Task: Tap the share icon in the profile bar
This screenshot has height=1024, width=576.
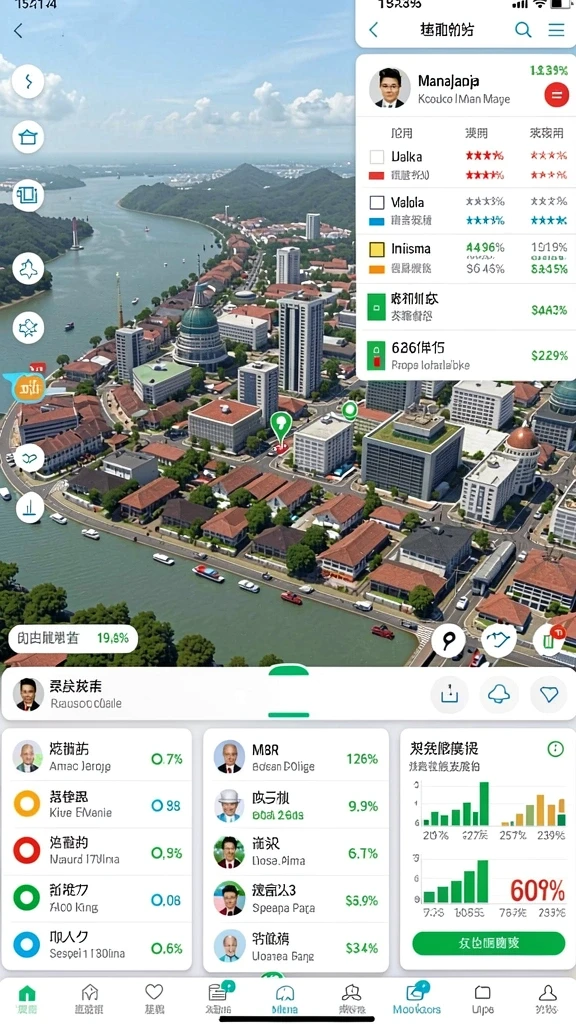Action: click(449, 694)
